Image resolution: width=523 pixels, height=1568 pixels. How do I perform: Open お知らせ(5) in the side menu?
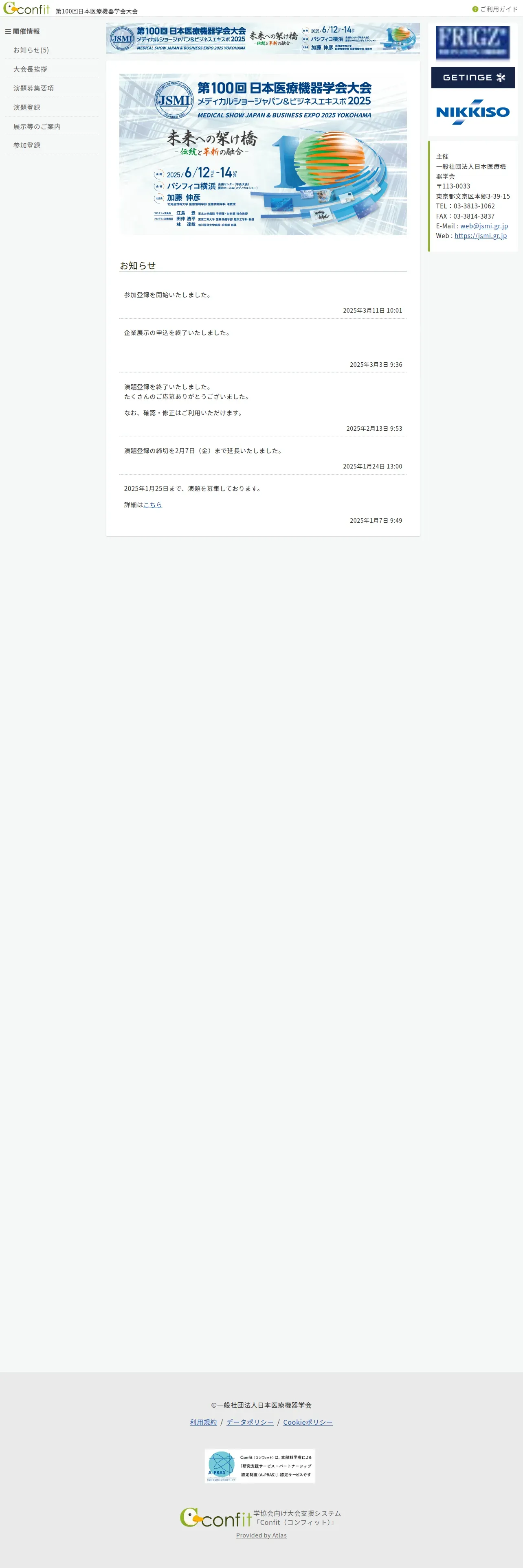[x=31, y=50]
